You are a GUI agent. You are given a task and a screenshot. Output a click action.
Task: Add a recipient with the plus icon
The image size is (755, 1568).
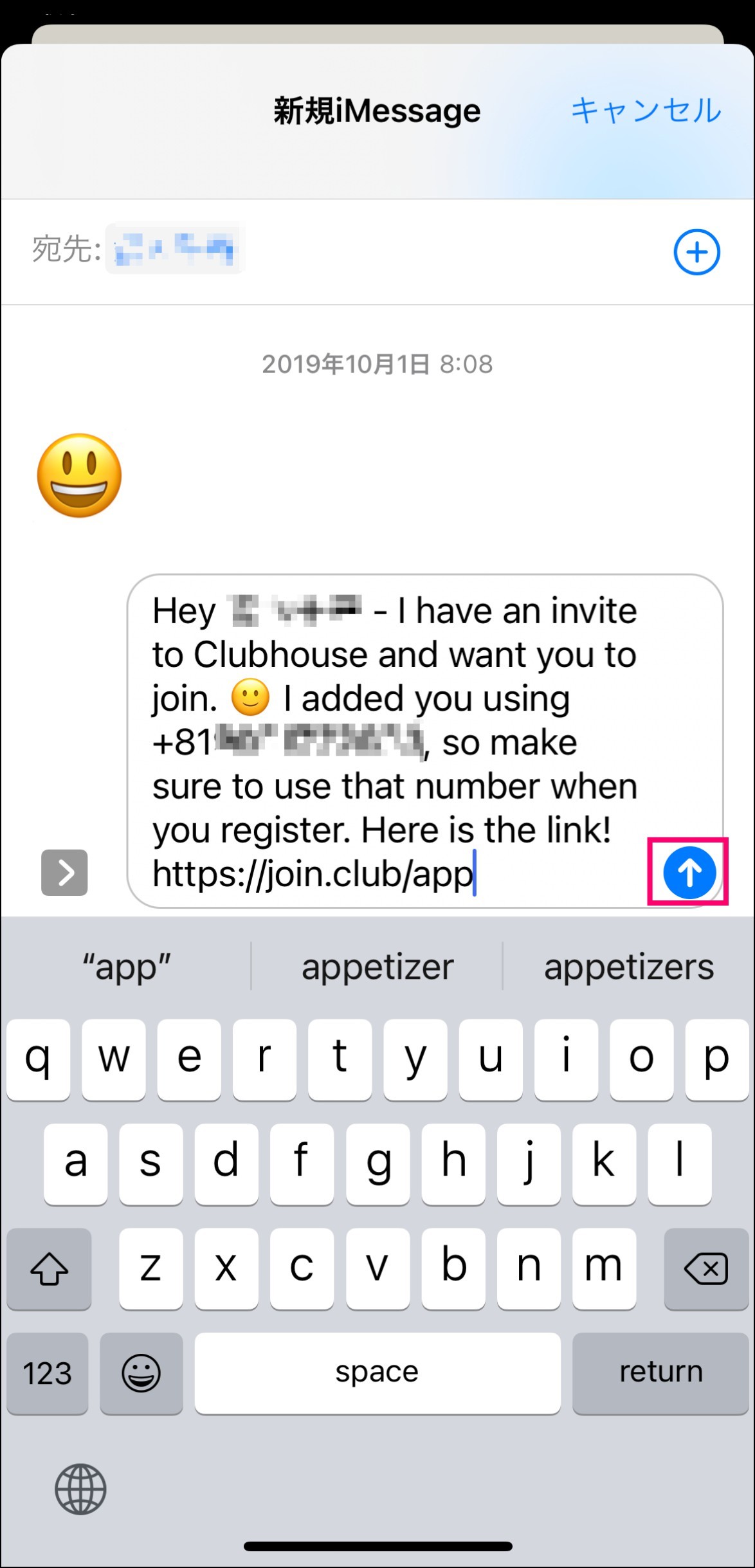[696, 251]
